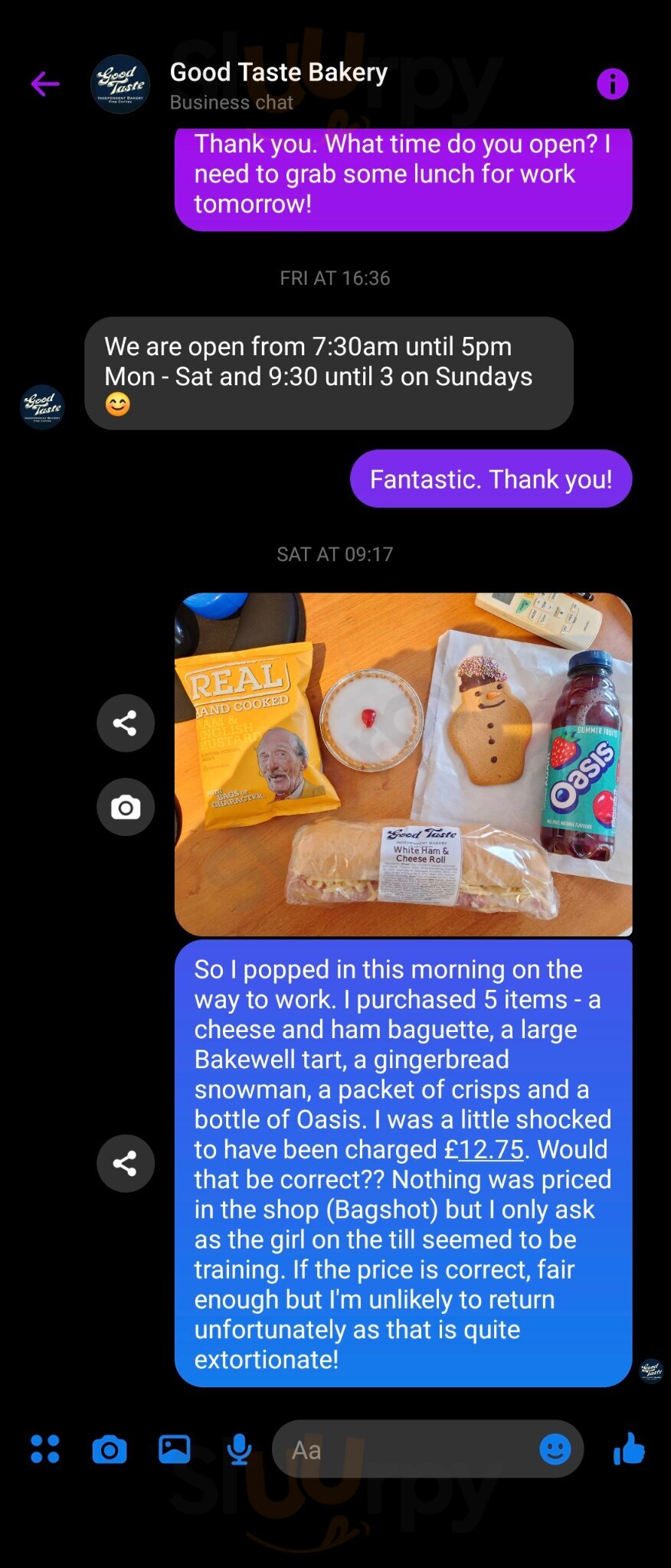This screenshot has width=671, height=1568.
Task: Share the long complaint message
Action: pos(126,1163)
